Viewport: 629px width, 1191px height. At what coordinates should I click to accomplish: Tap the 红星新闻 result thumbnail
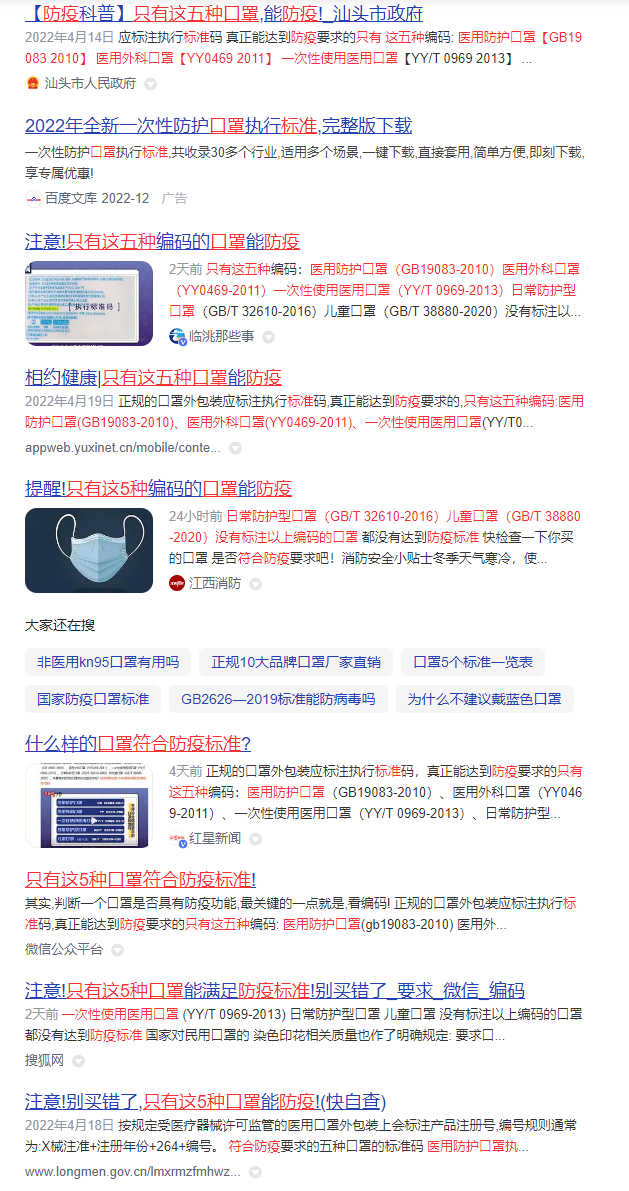[x=89, y=805]
